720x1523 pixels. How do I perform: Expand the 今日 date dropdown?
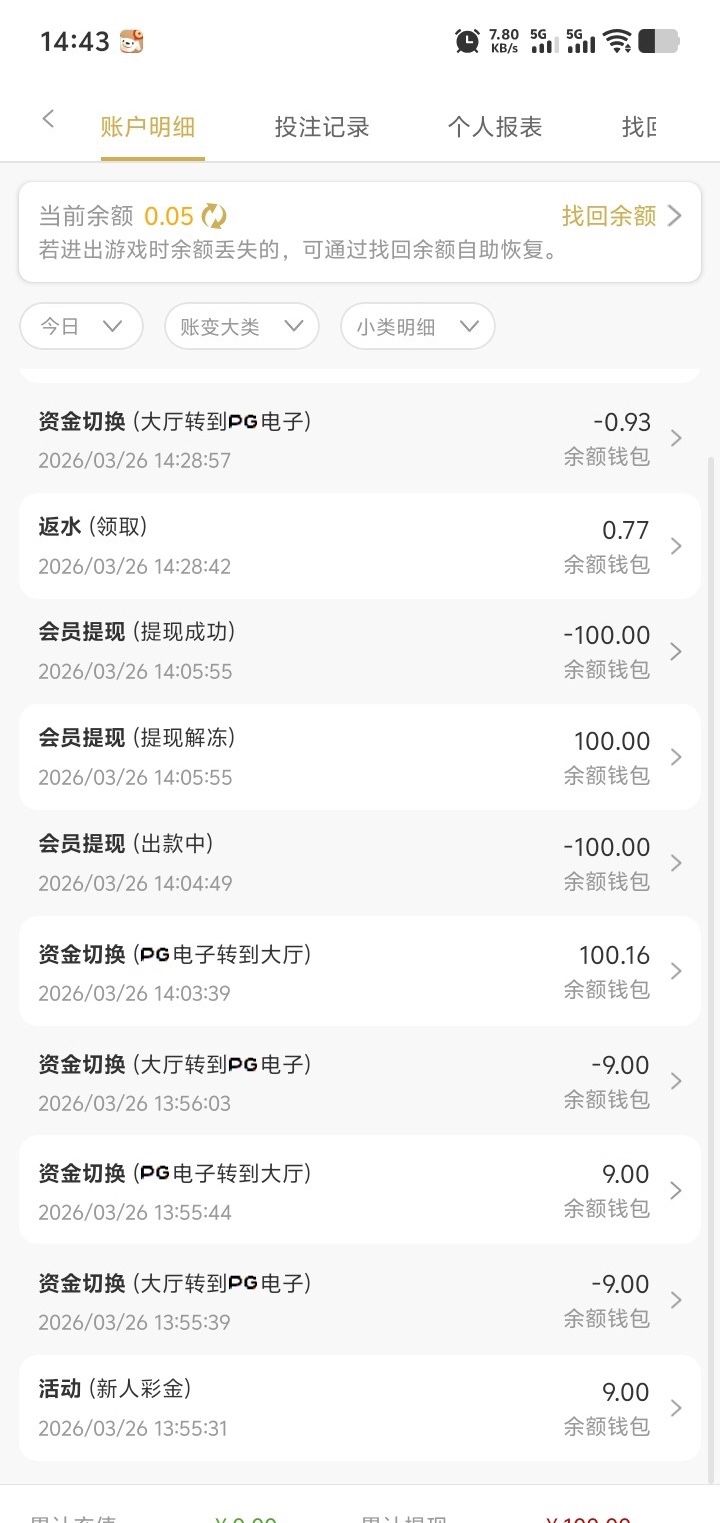click(x=81, y=326)
